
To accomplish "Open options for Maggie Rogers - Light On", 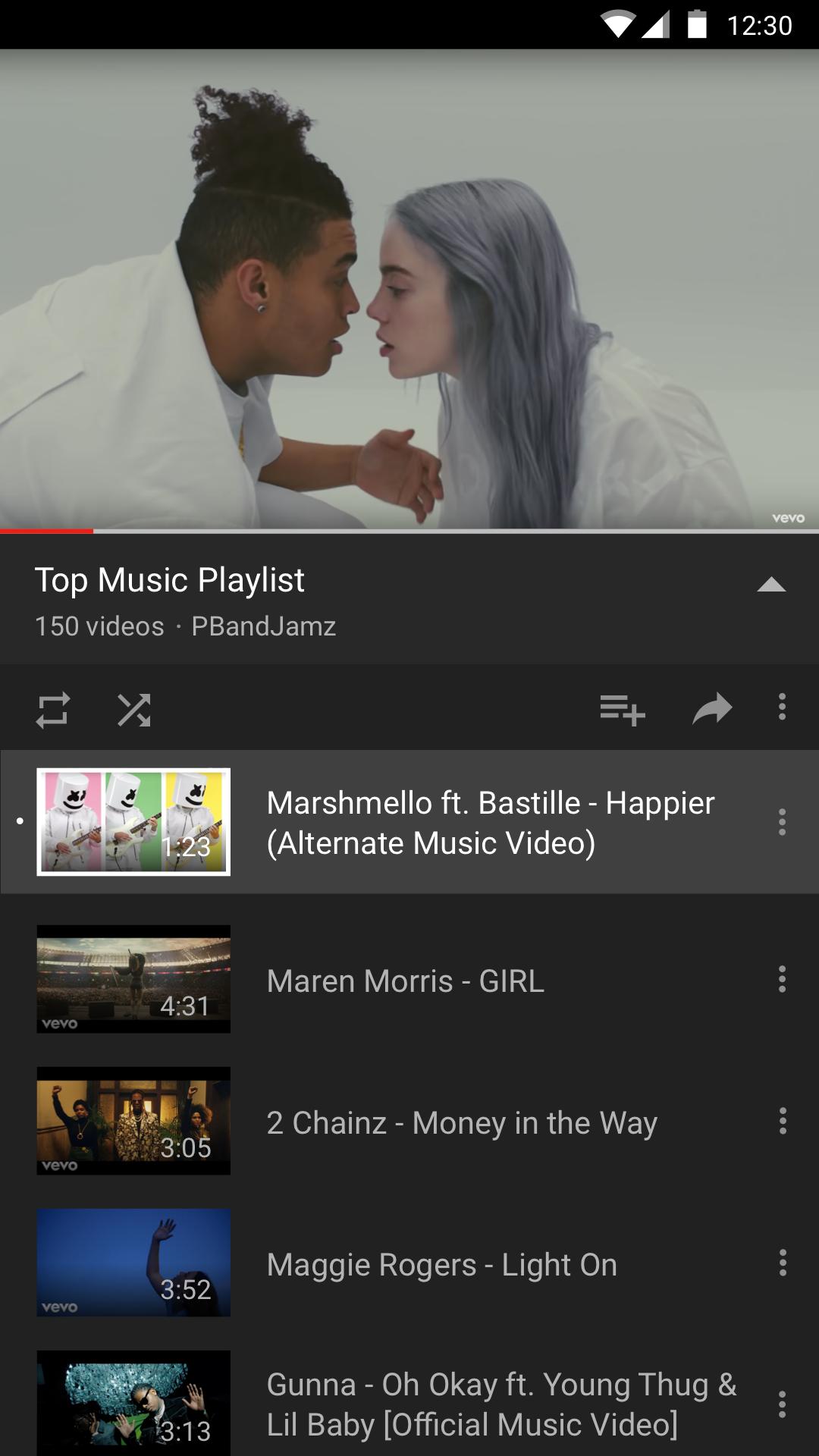I will tap(782, 1263).
